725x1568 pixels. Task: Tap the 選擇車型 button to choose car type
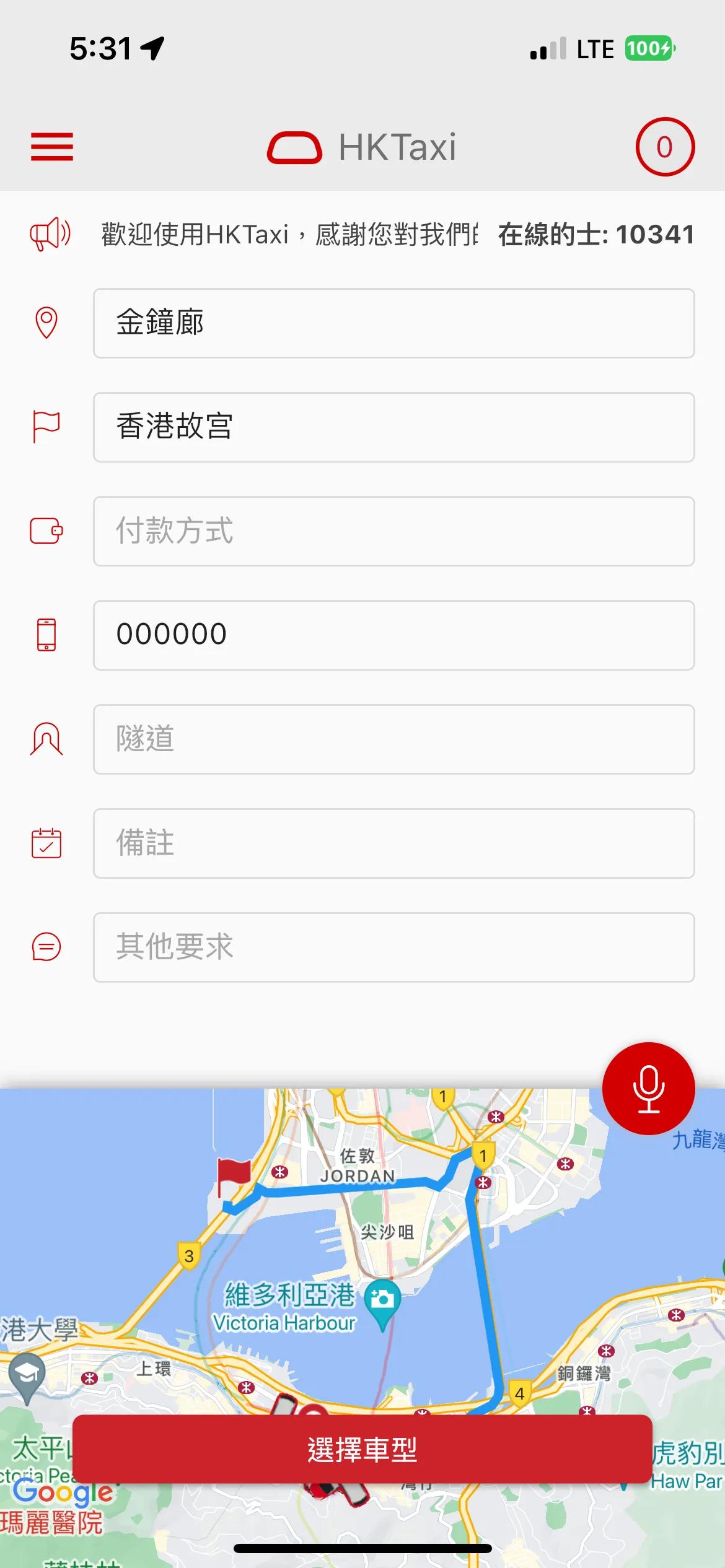(362, 1449)
